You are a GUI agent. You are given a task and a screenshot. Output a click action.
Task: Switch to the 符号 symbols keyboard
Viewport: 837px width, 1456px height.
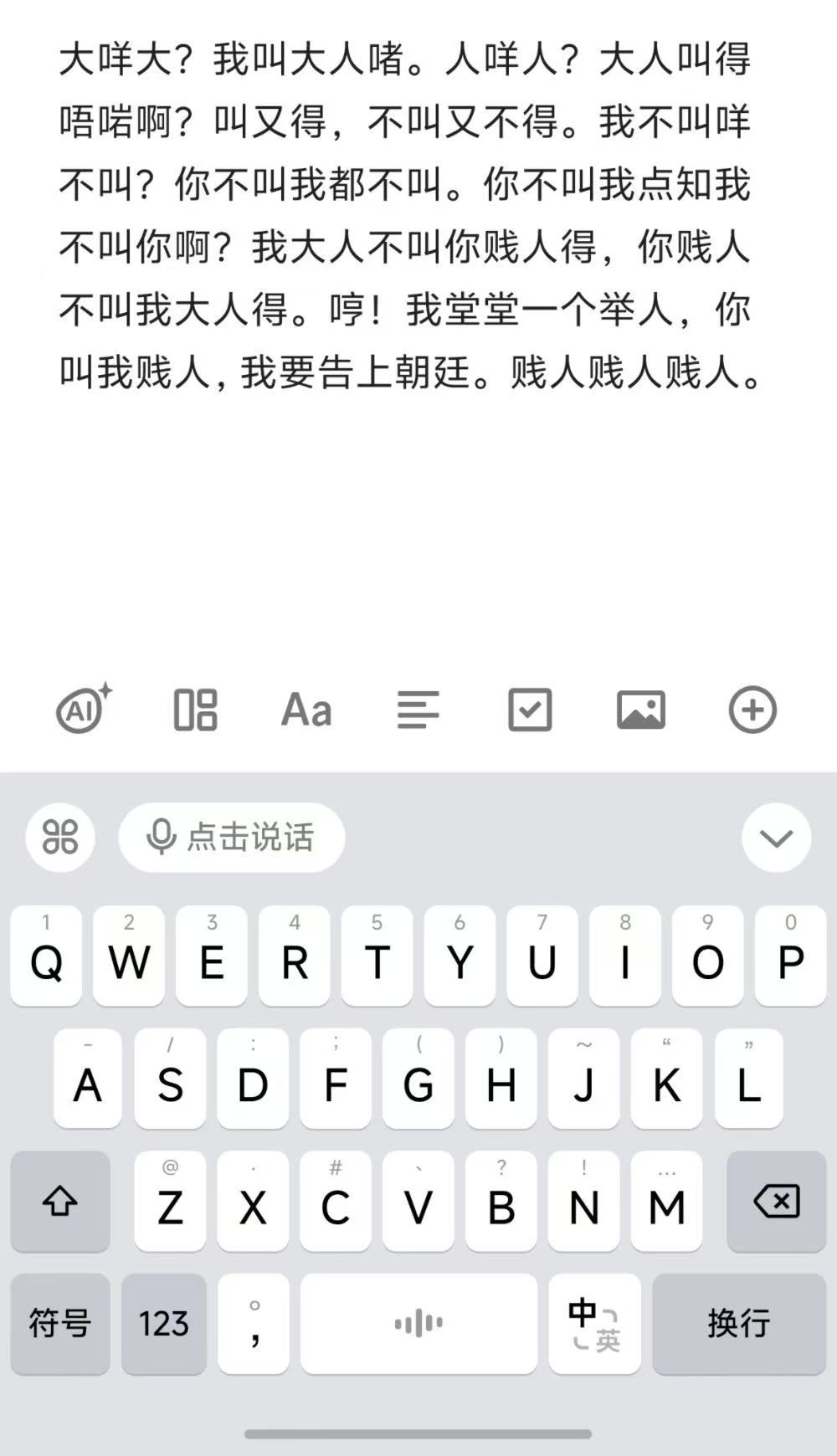(59, 1325)
